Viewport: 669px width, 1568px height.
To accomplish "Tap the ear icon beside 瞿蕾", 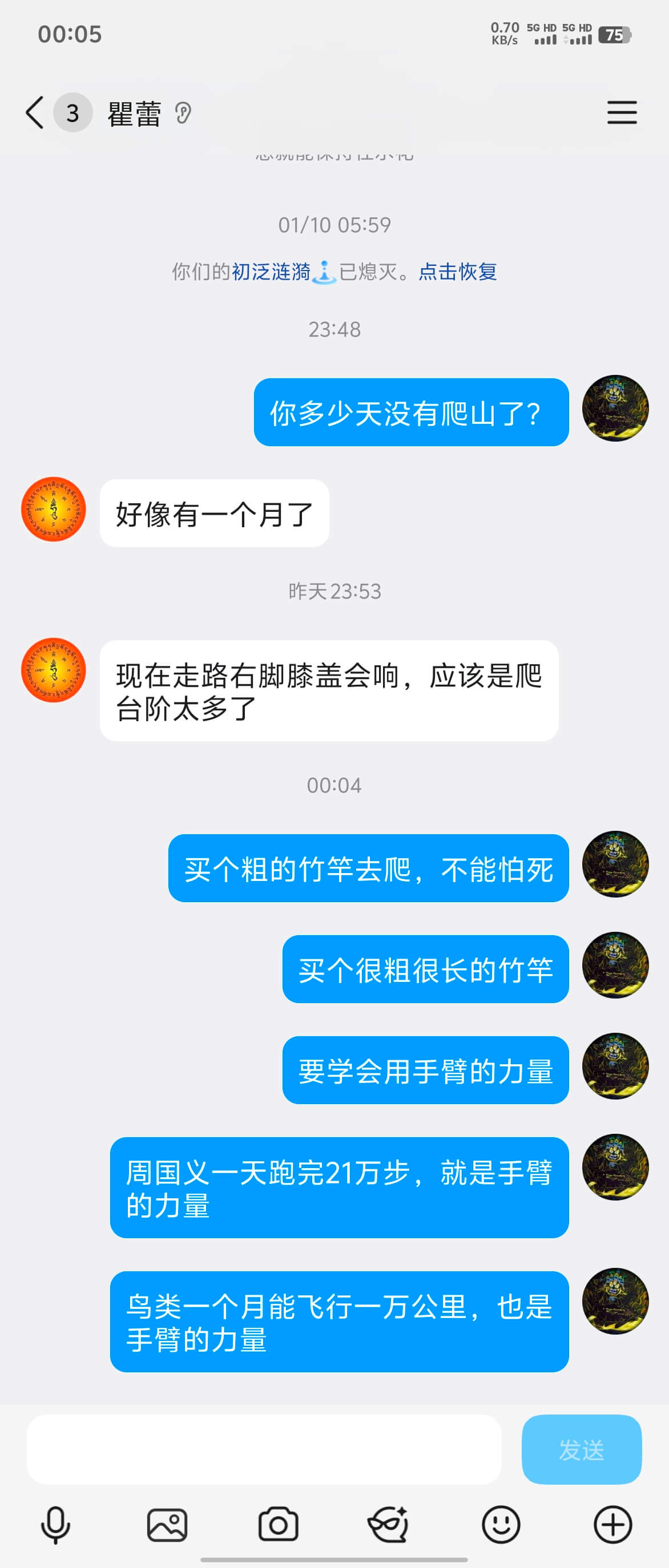I will click(x=183, y=113).
